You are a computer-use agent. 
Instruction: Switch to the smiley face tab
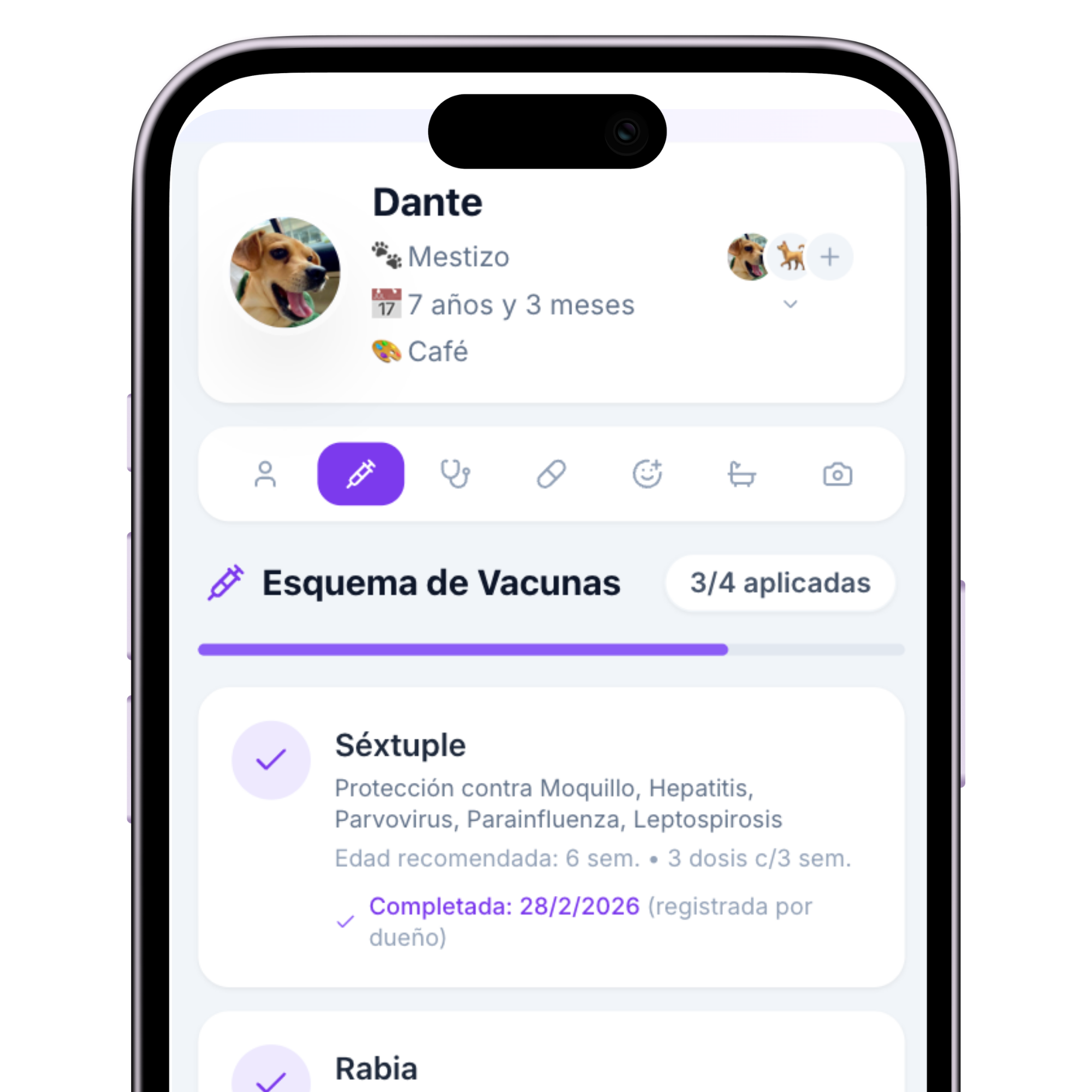[x=646, y=474]
